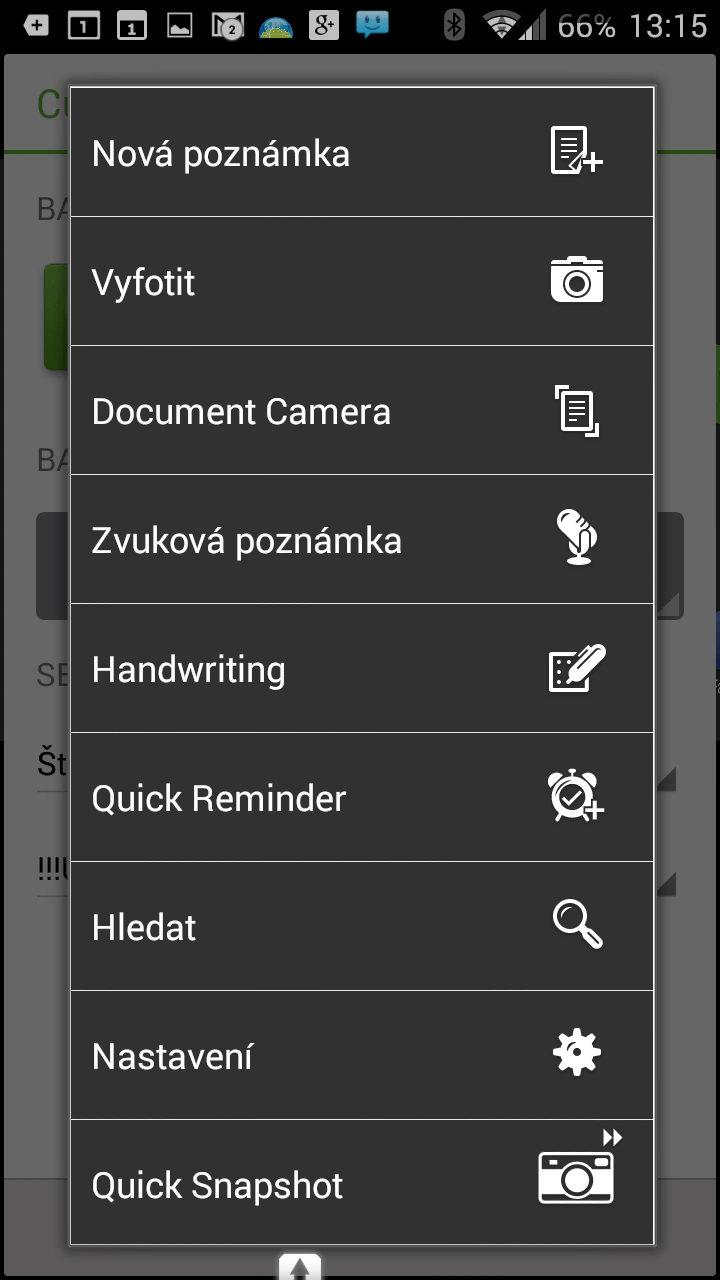
Task: Add a Quick Reminder
Action: pyautogui.click(x=361, y=798)
